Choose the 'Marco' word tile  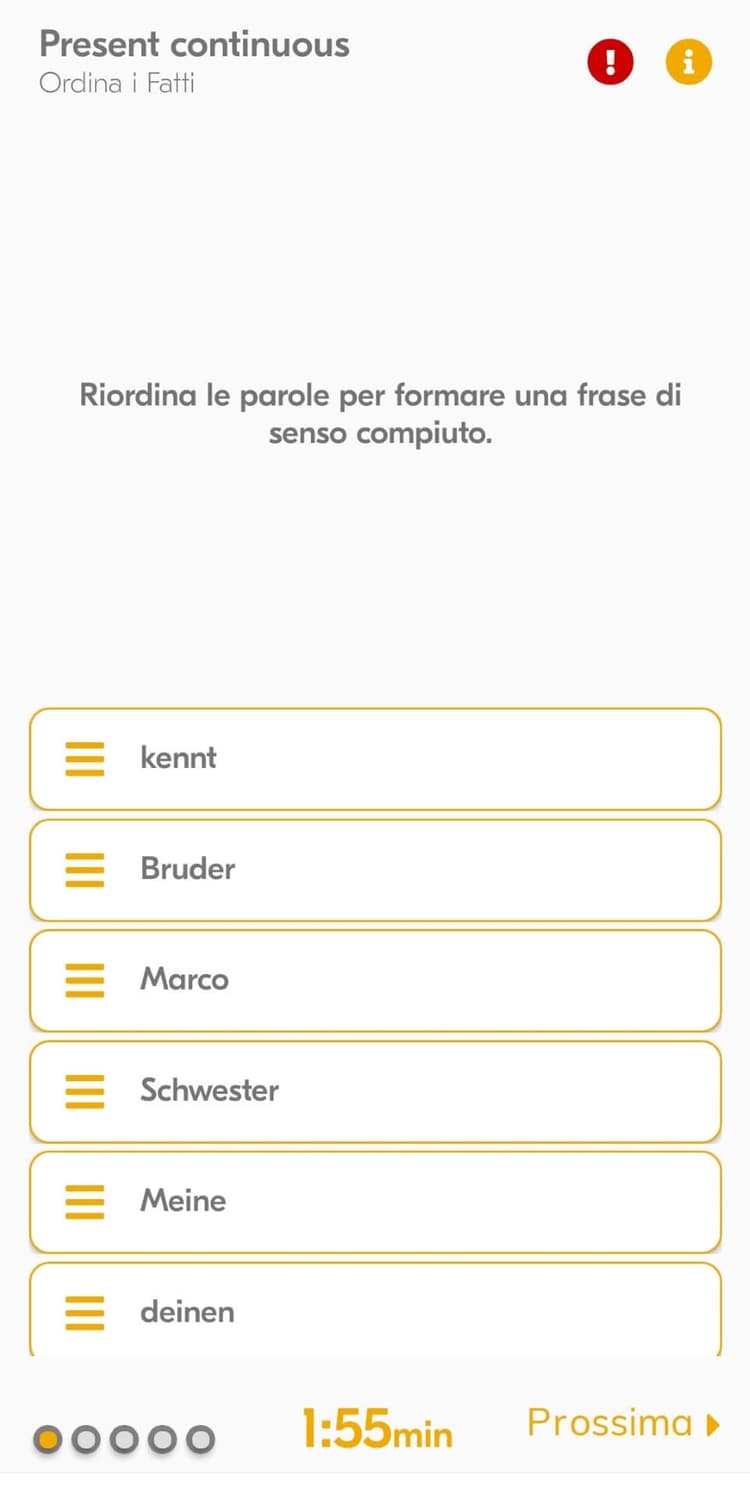pyautogui.click(x=375, y=980)
